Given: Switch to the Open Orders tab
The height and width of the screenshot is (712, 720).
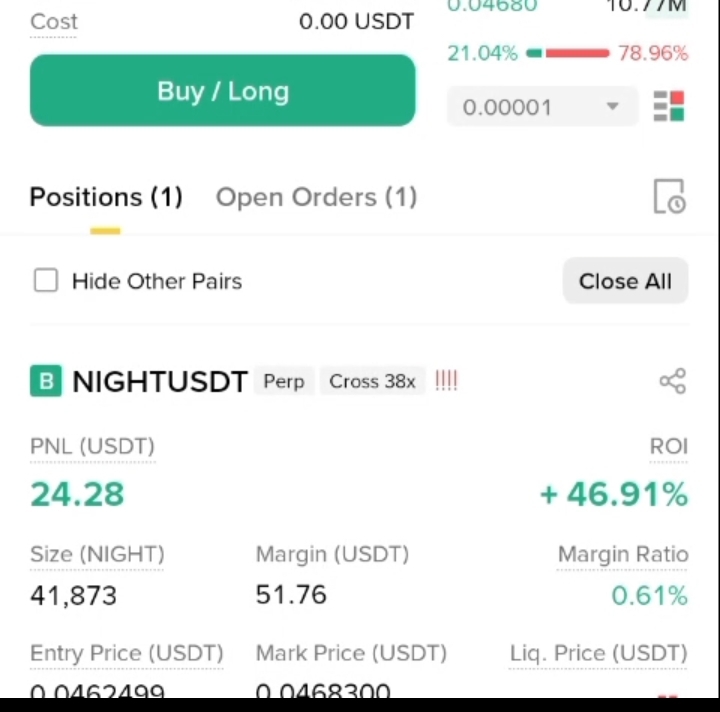Looking at the screenshot, I should coord(316,197).
